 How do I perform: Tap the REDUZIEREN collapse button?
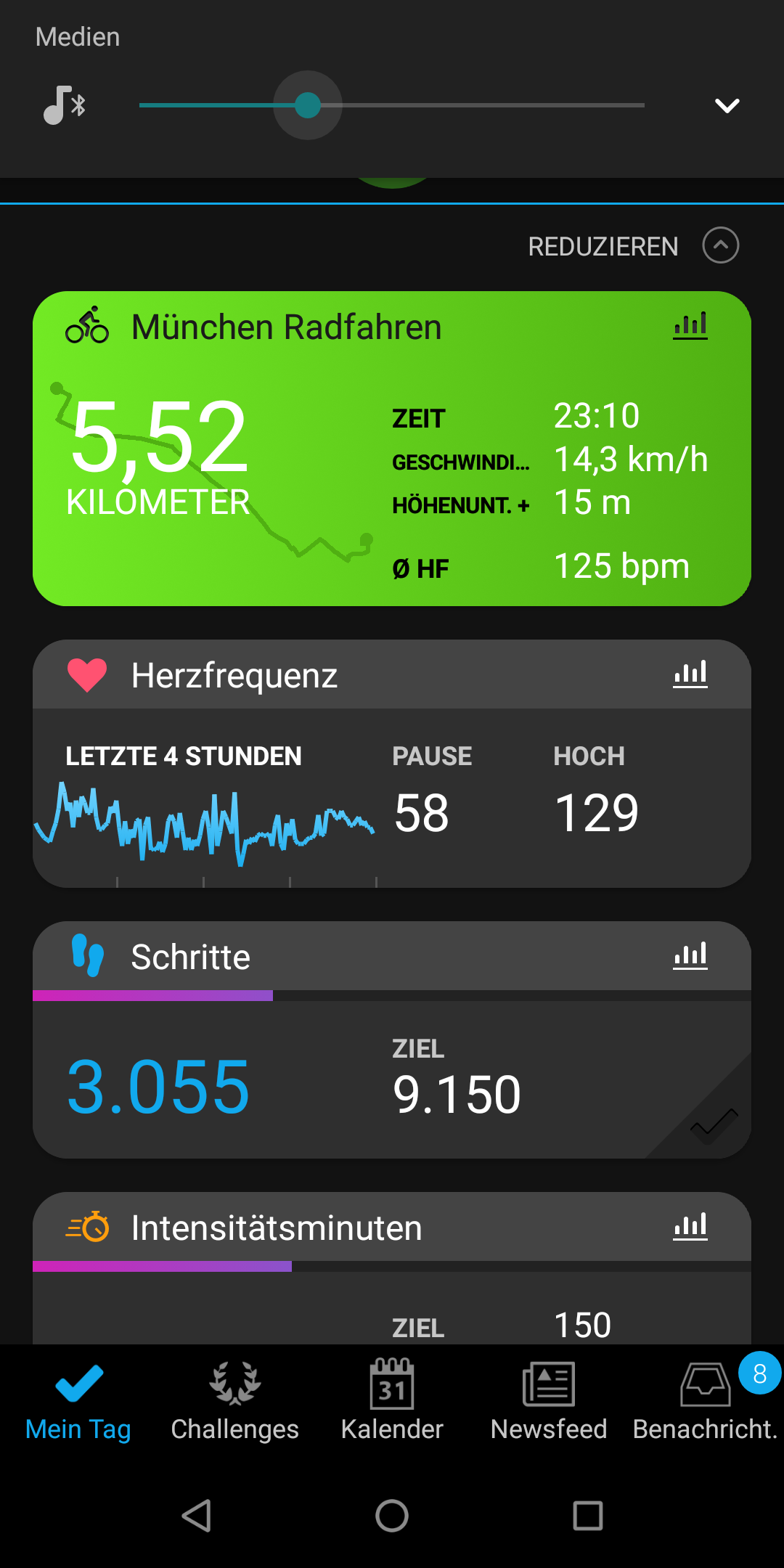click(633, 246)
